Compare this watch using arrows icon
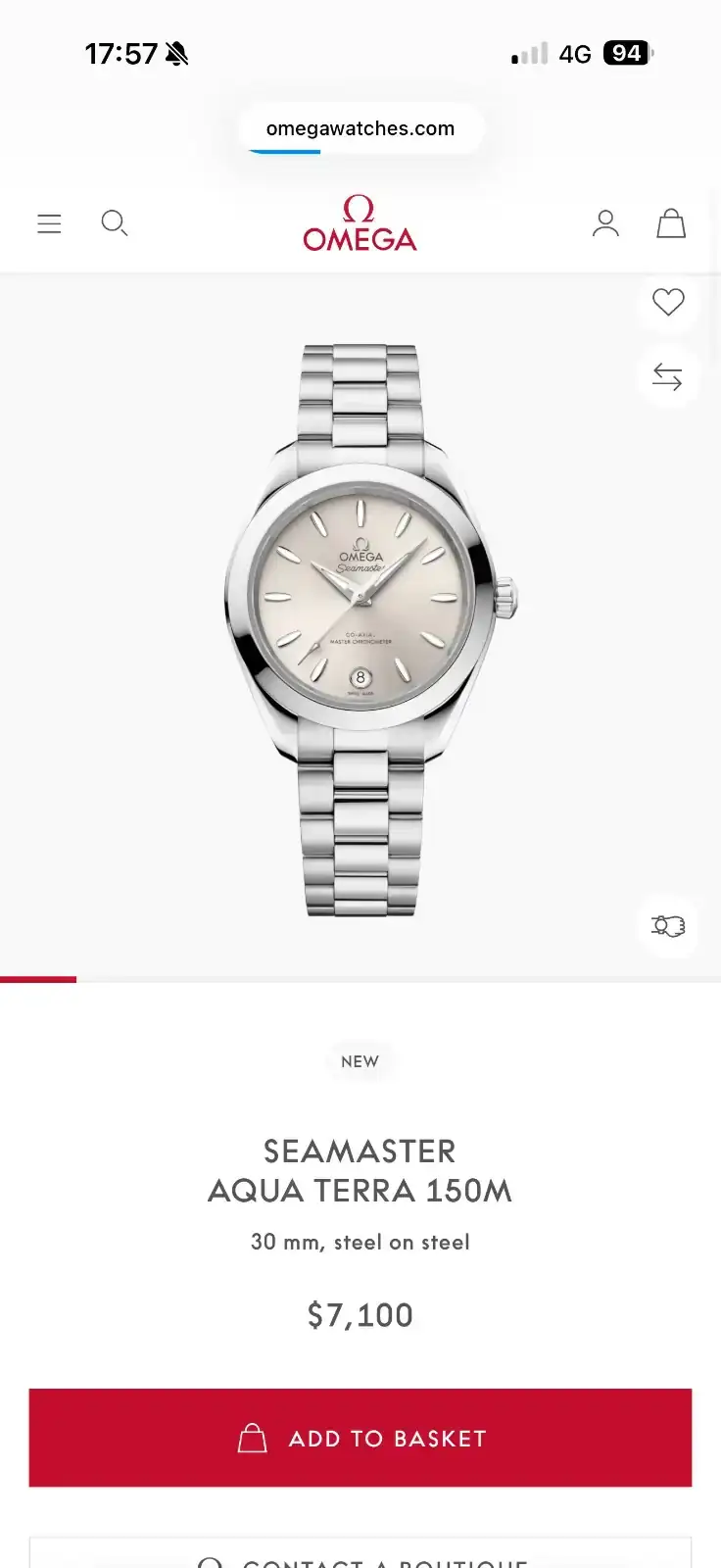The image size is (721, 1568). click(668, 376)
